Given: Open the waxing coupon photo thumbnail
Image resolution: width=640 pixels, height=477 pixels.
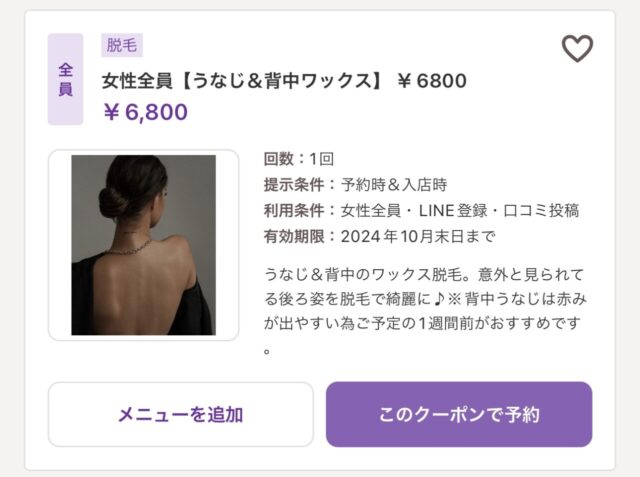Looking at the screenshot, I should pos(143,245).
